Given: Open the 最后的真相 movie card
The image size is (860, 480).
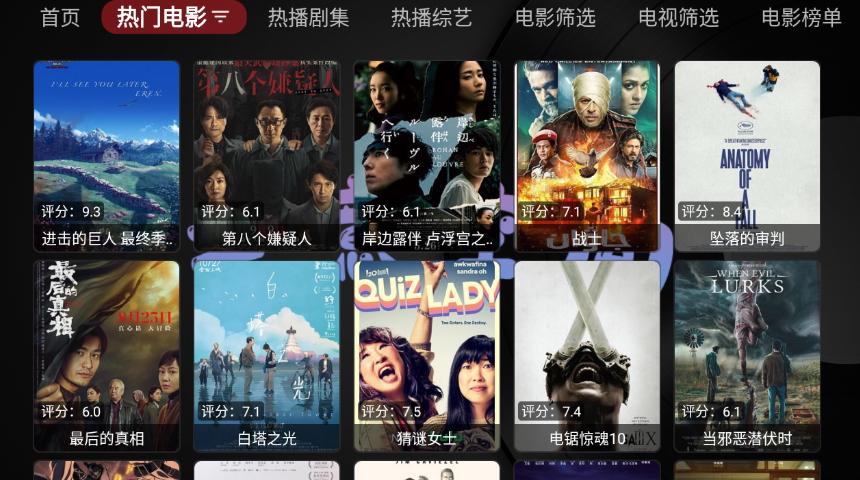Looking at the screenshot, I should (107, 355).
